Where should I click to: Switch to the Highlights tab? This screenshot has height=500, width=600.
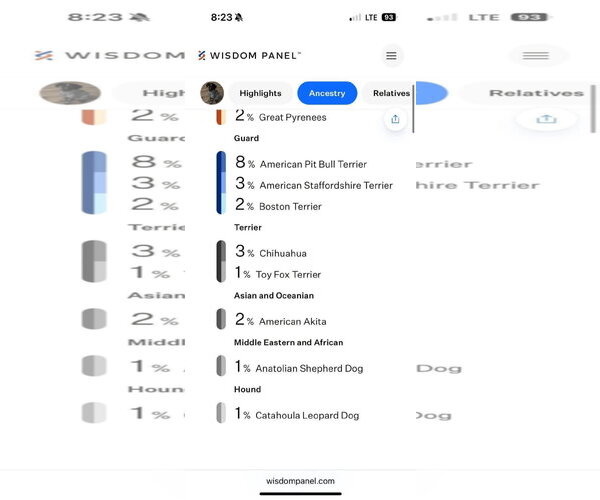click(x=260, y=93)
